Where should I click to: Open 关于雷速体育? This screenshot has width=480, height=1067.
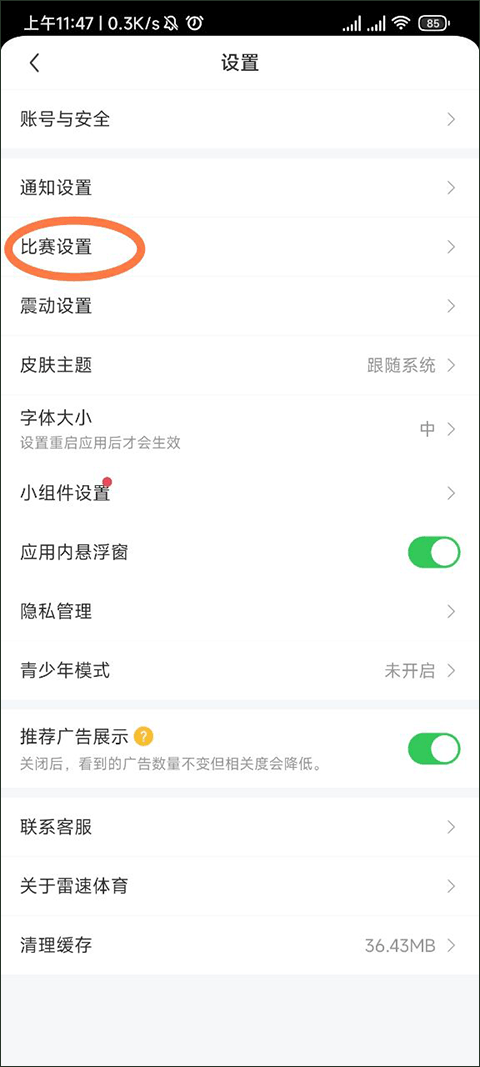(x=240, y=886)
